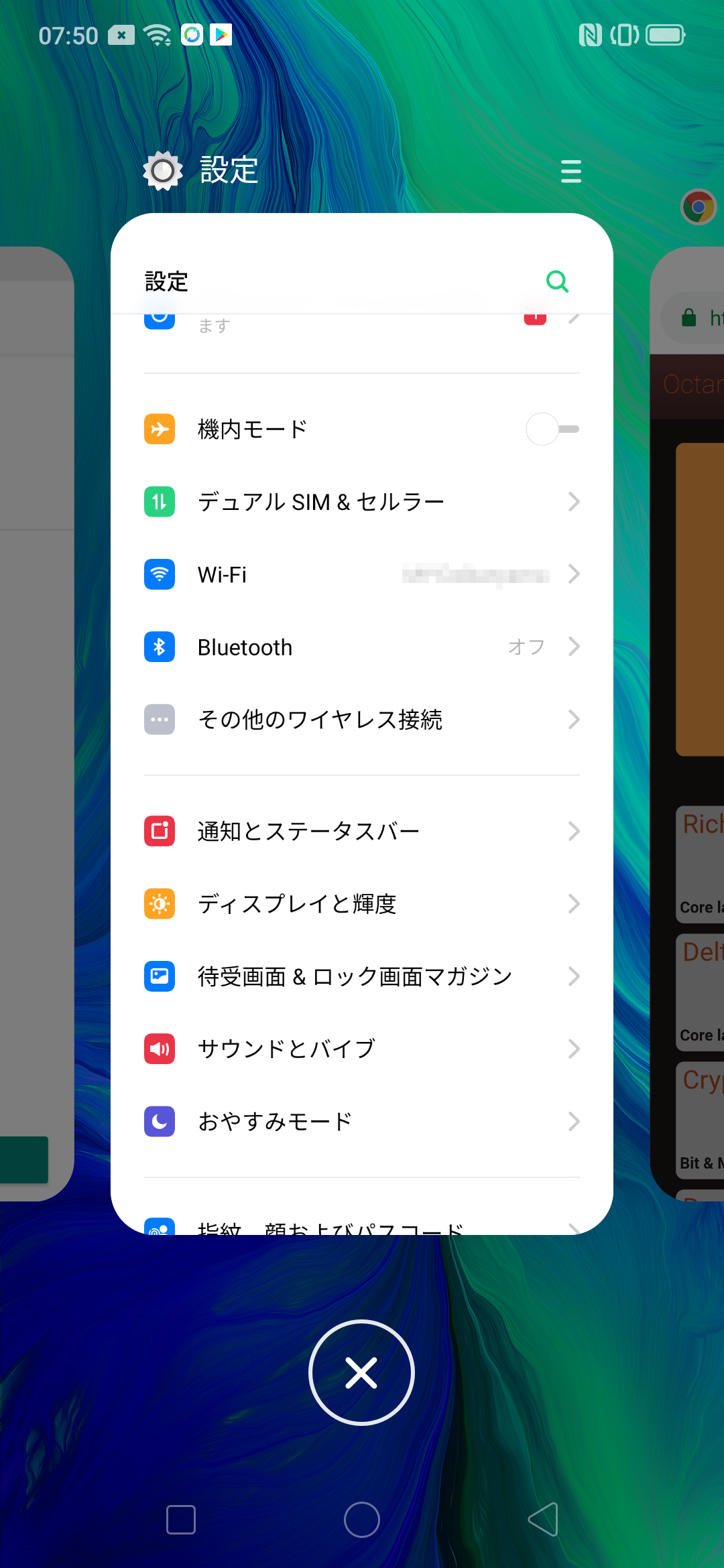Tap the back navigation button

(544, 1520)
